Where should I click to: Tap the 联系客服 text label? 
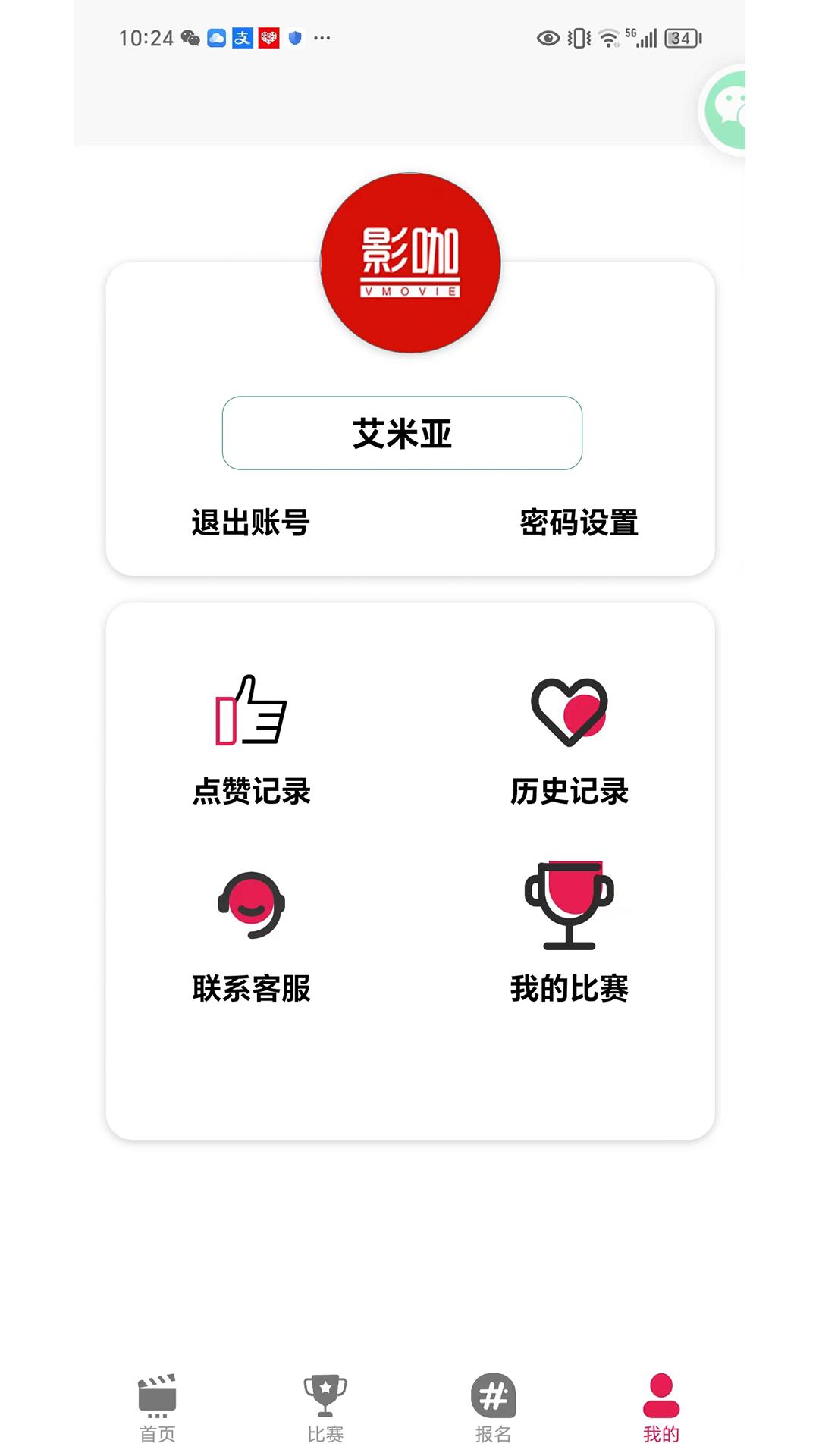coord(253,988)
